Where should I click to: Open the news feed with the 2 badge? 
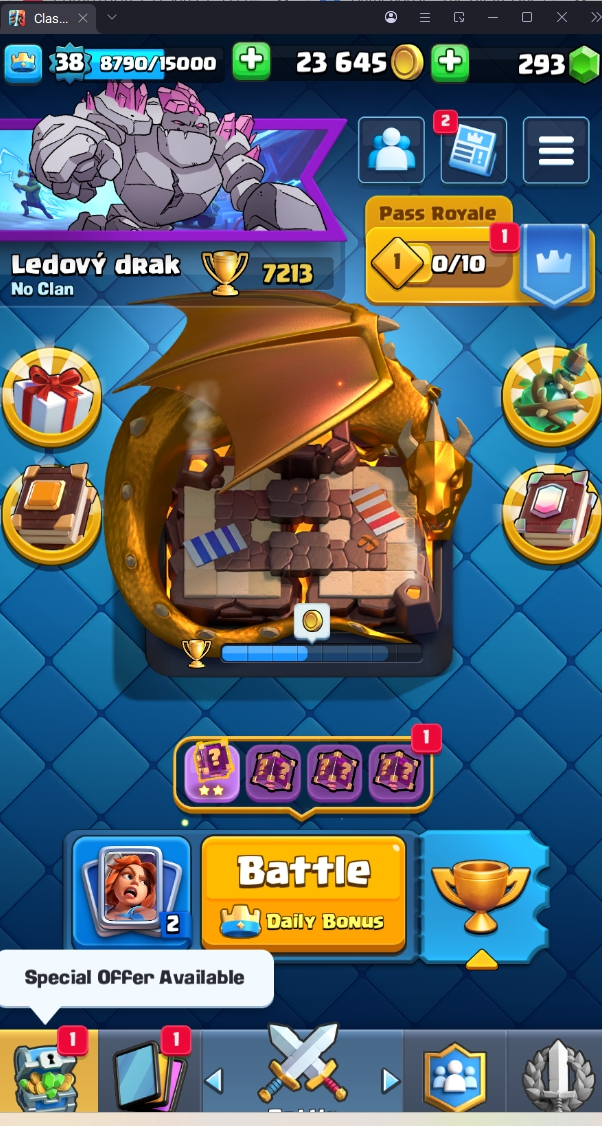pyautogui.click(x=473, y=150)
